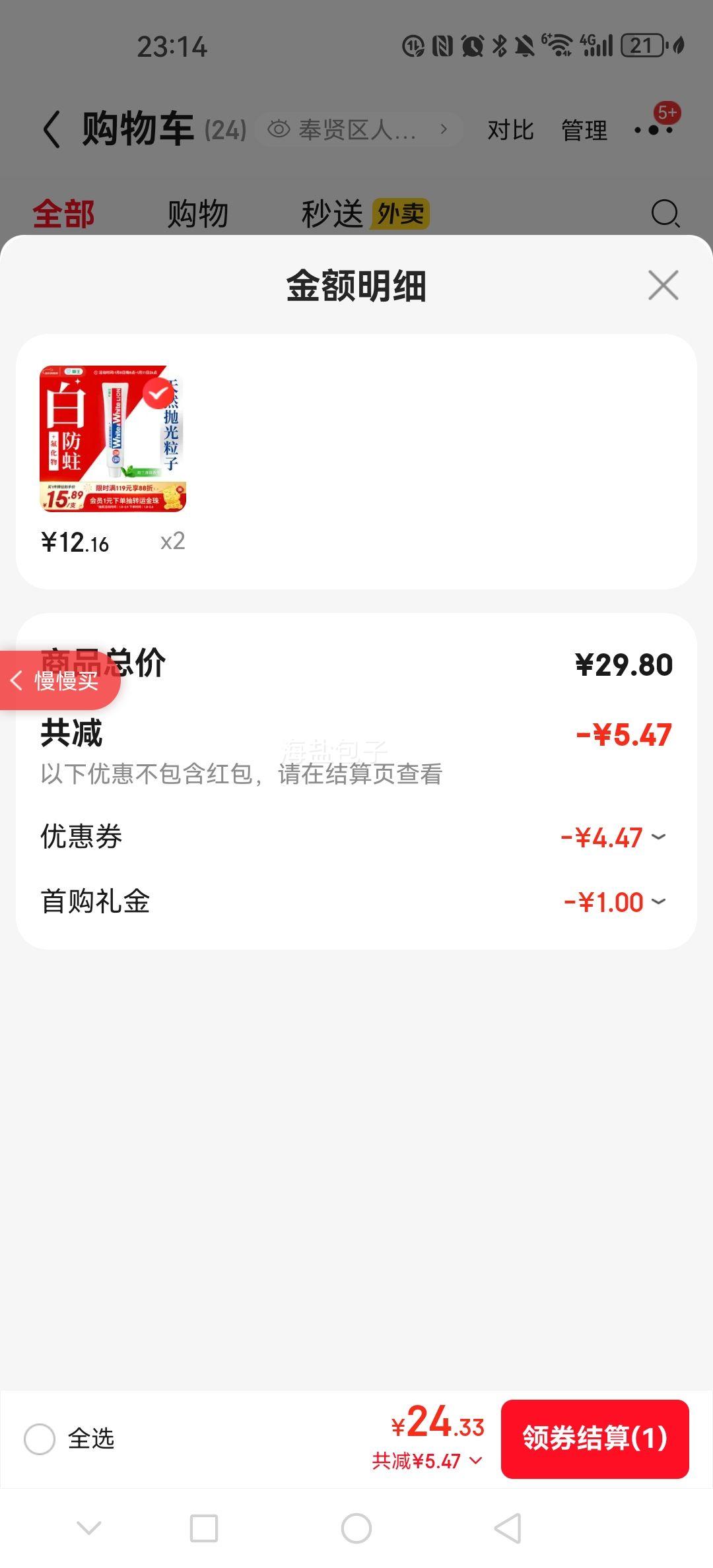Switch to the 秒送 tab
This screenshot has width=713, height=1568.
tap(335, 211)
